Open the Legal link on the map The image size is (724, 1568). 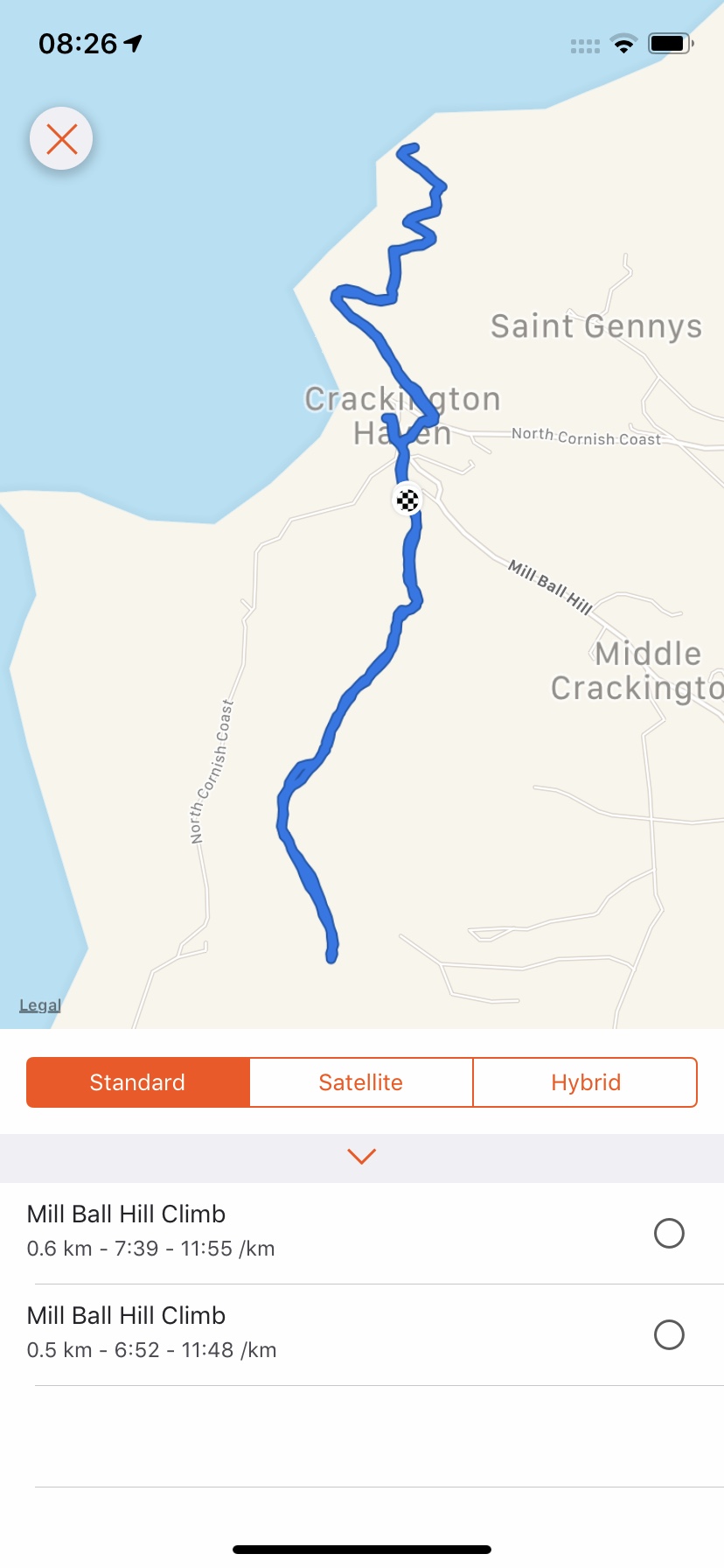tap(40, 1005)
